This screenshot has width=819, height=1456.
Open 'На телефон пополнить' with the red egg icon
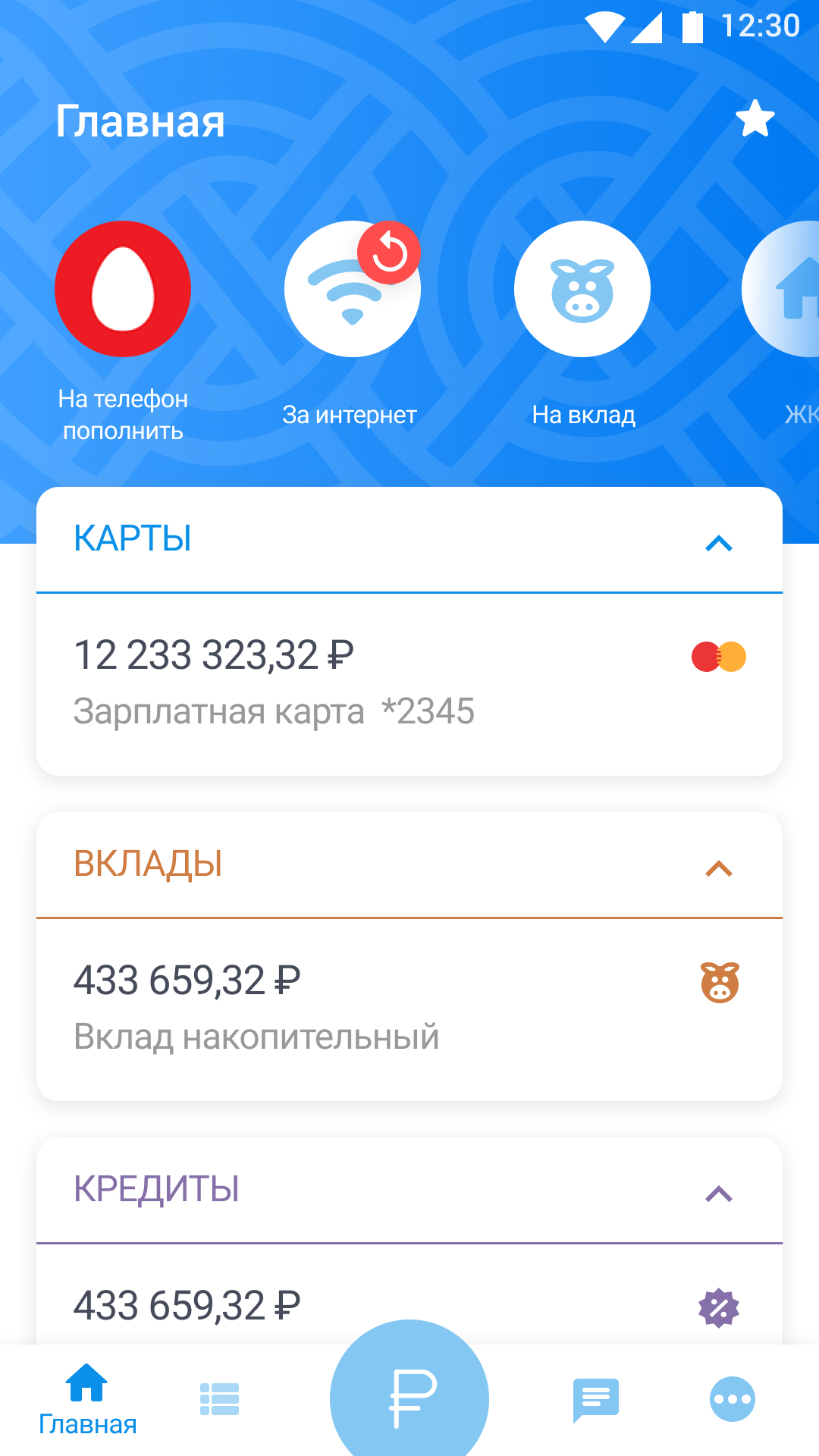click(x=123, y=289)
